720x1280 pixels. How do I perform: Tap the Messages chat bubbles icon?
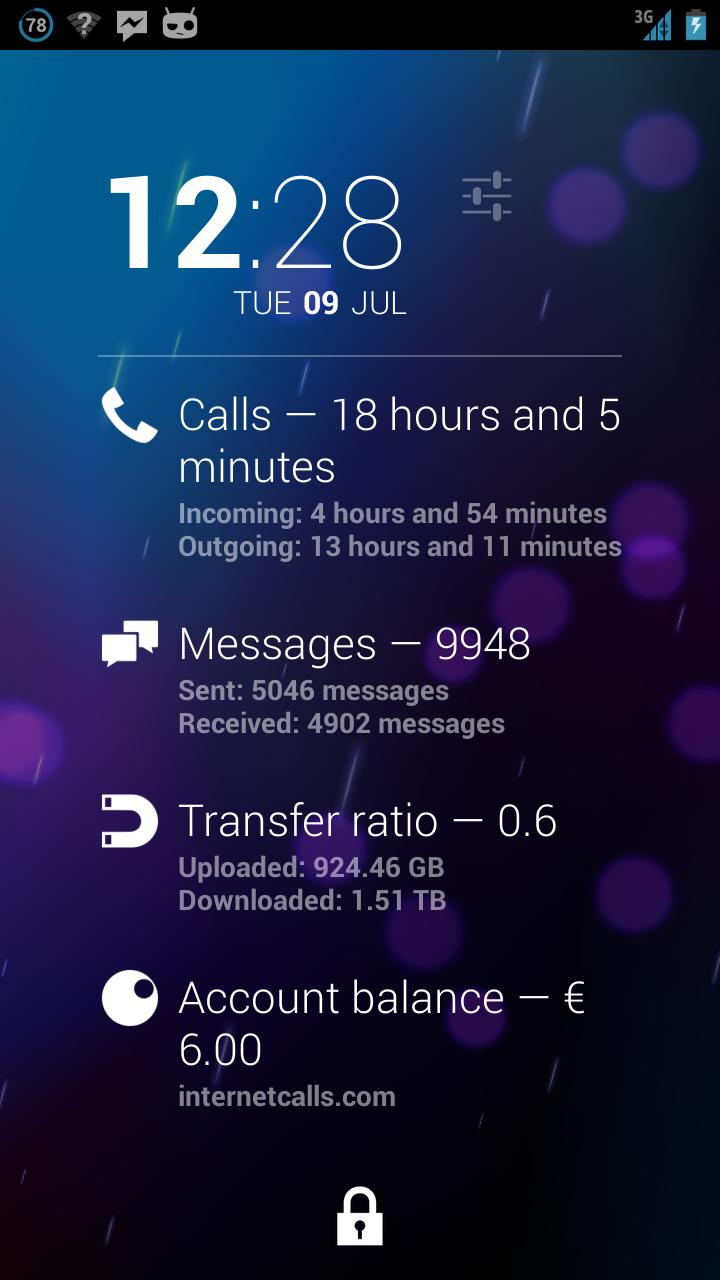[129, 644]
